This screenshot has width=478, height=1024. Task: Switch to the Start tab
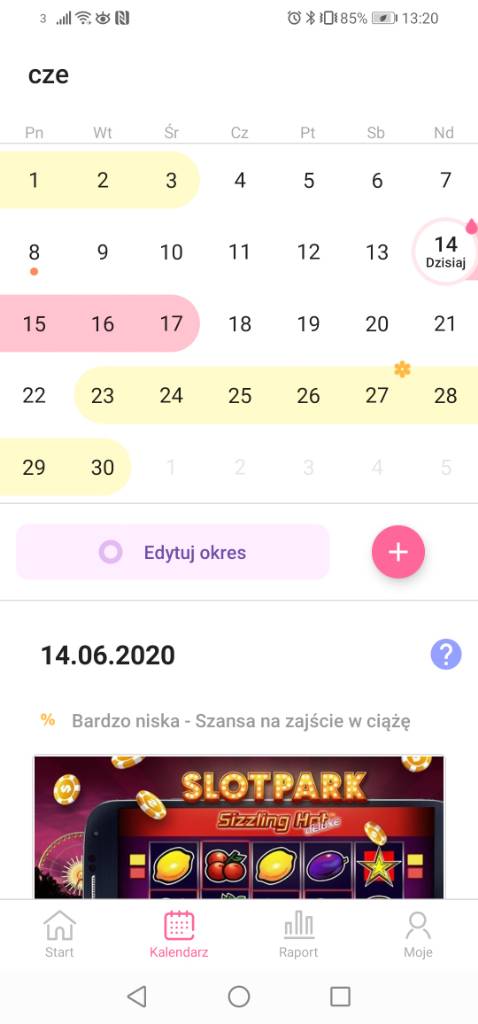coord(59,933)
